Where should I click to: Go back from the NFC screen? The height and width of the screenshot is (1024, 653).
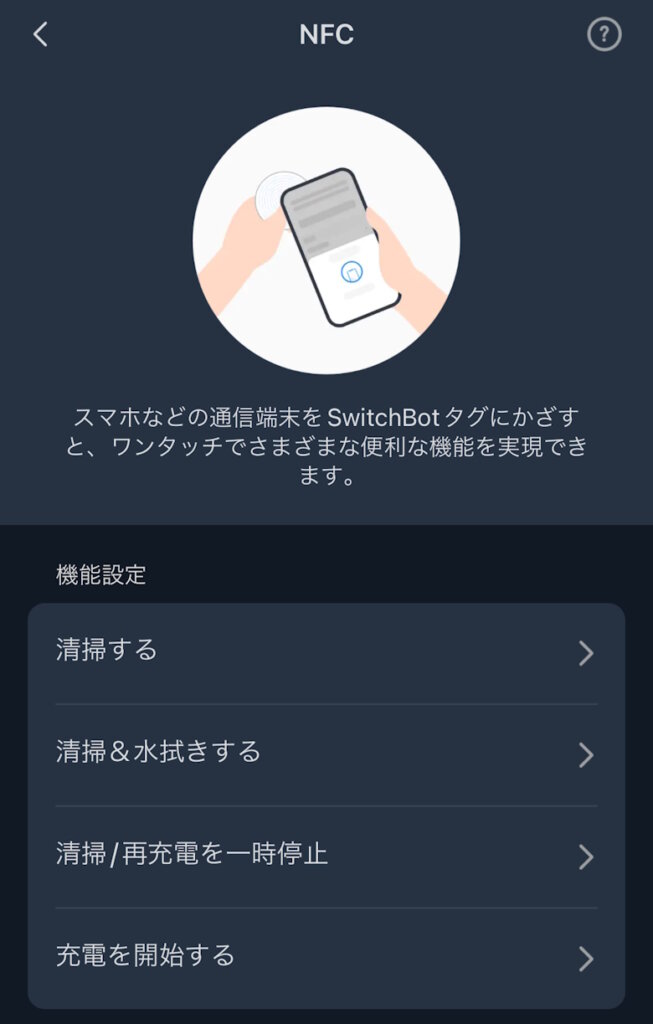(x=40, y=35)
